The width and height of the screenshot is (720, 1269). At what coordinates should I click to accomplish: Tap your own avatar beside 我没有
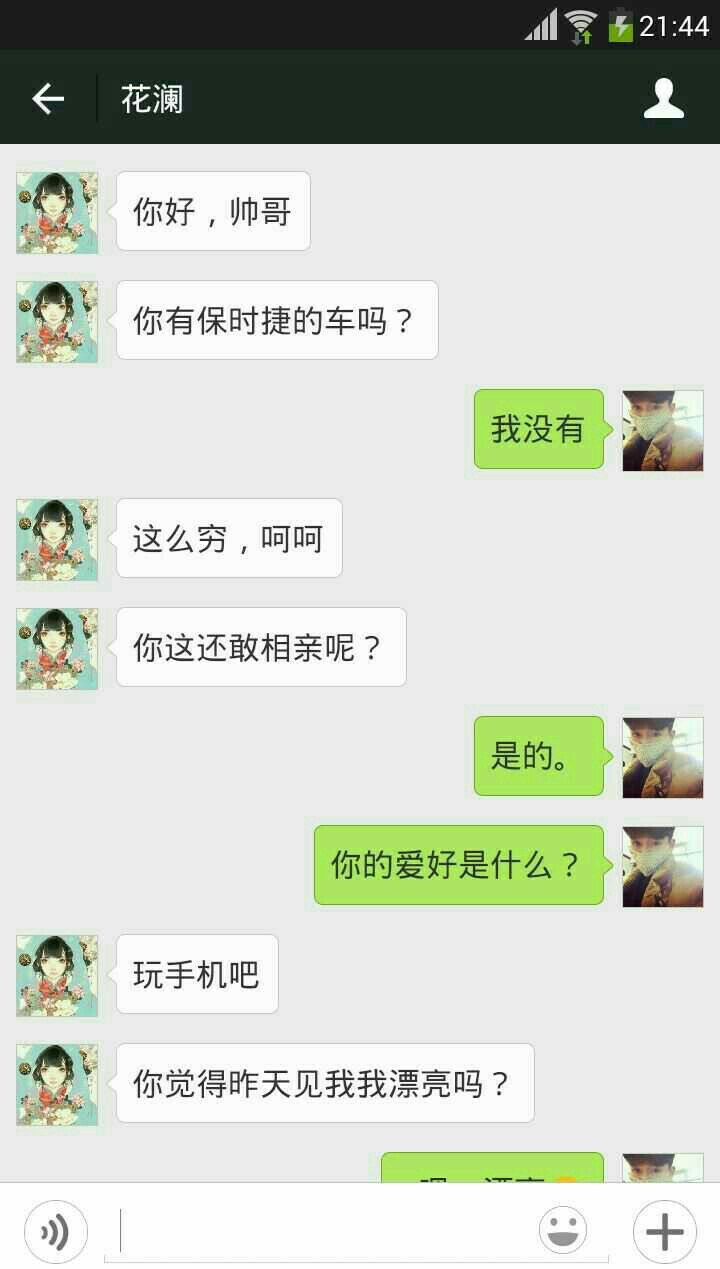pos(663,430)
